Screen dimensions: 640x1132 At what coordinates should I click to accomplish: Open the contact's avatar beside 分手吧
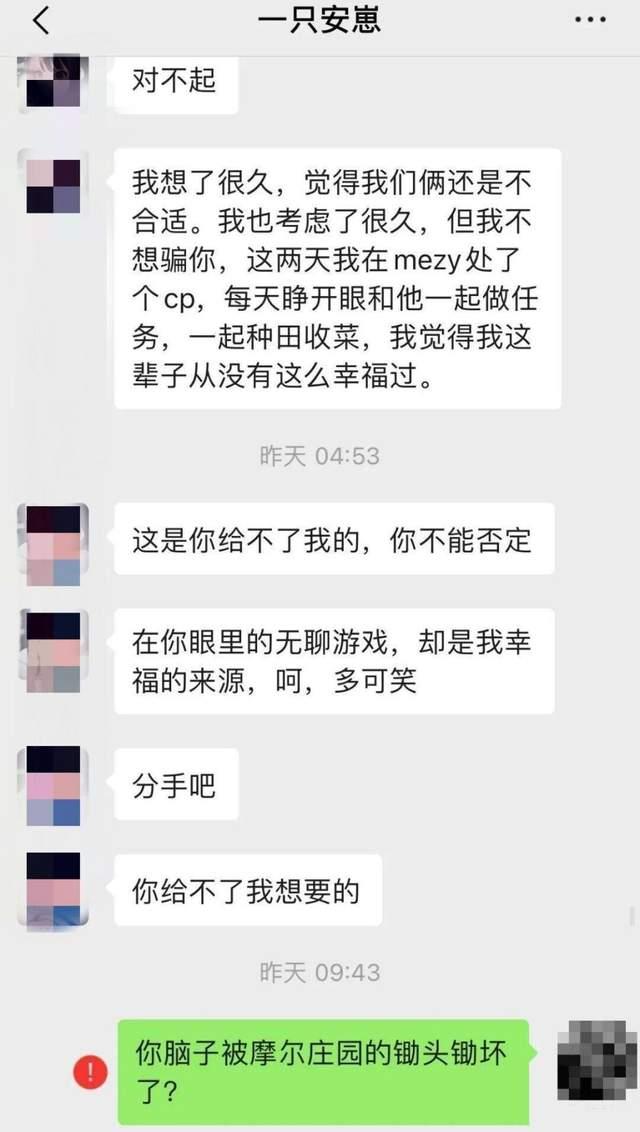coord(53,788)
